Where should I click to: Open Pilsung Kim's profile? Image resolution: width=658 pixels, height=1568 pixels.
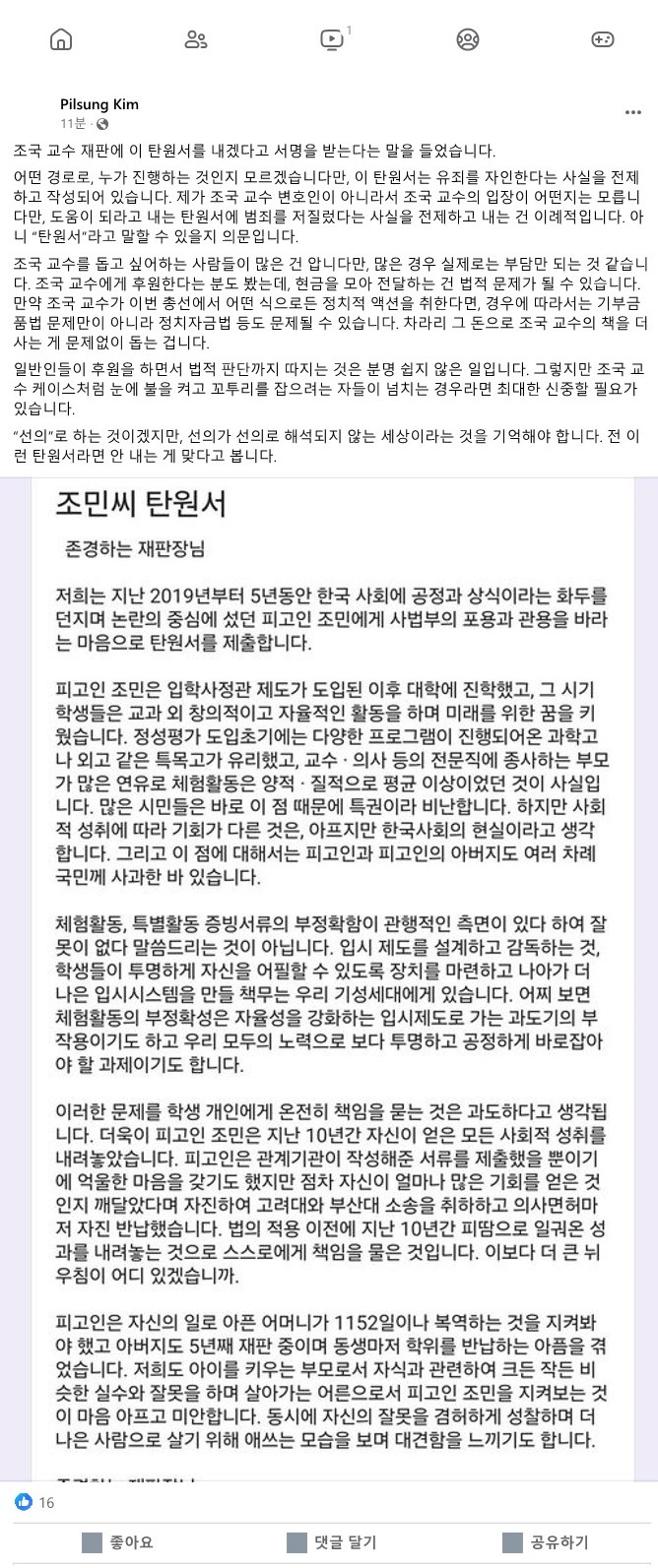99,104
